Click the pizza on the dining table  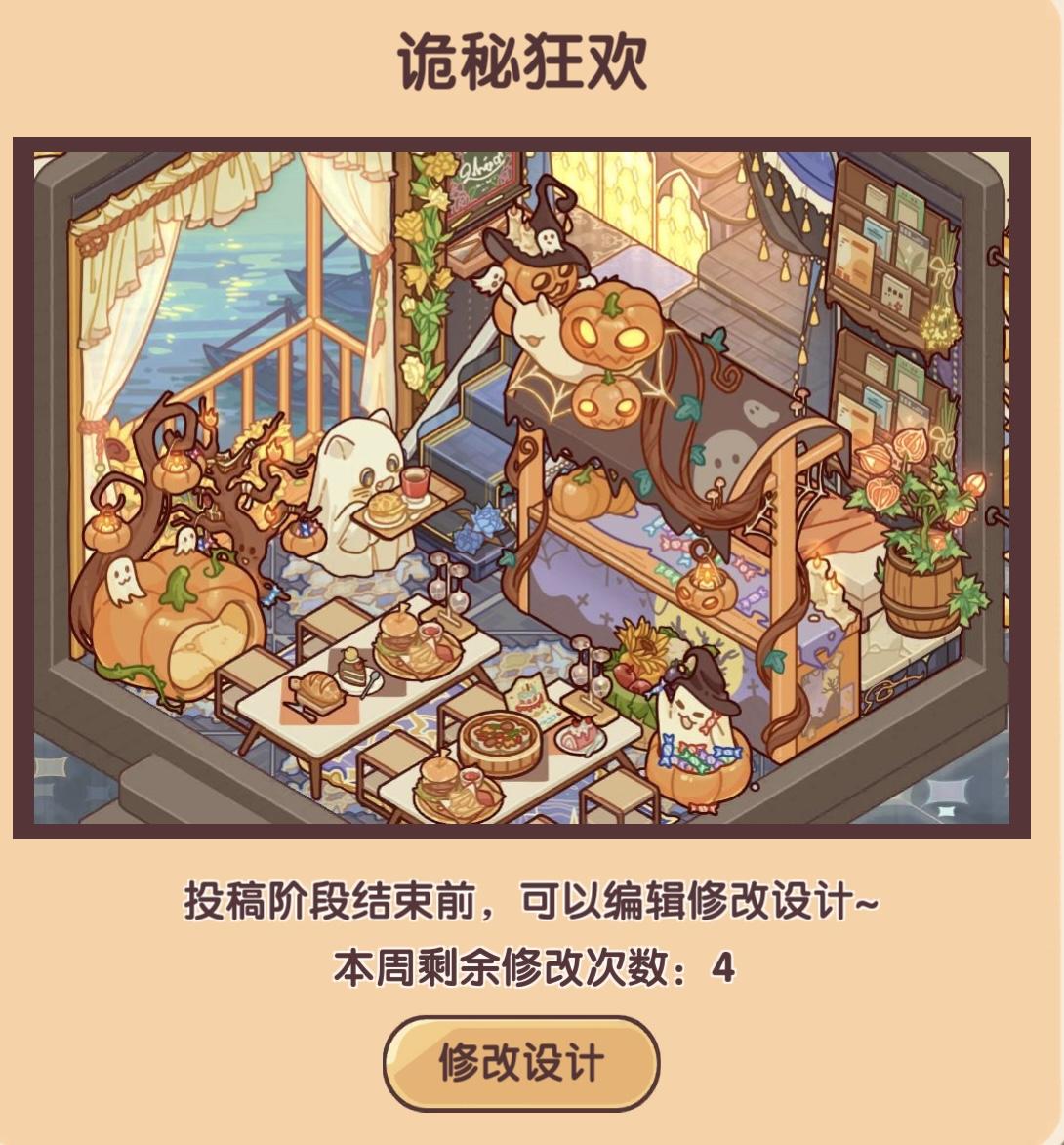[x=500, y=739]
